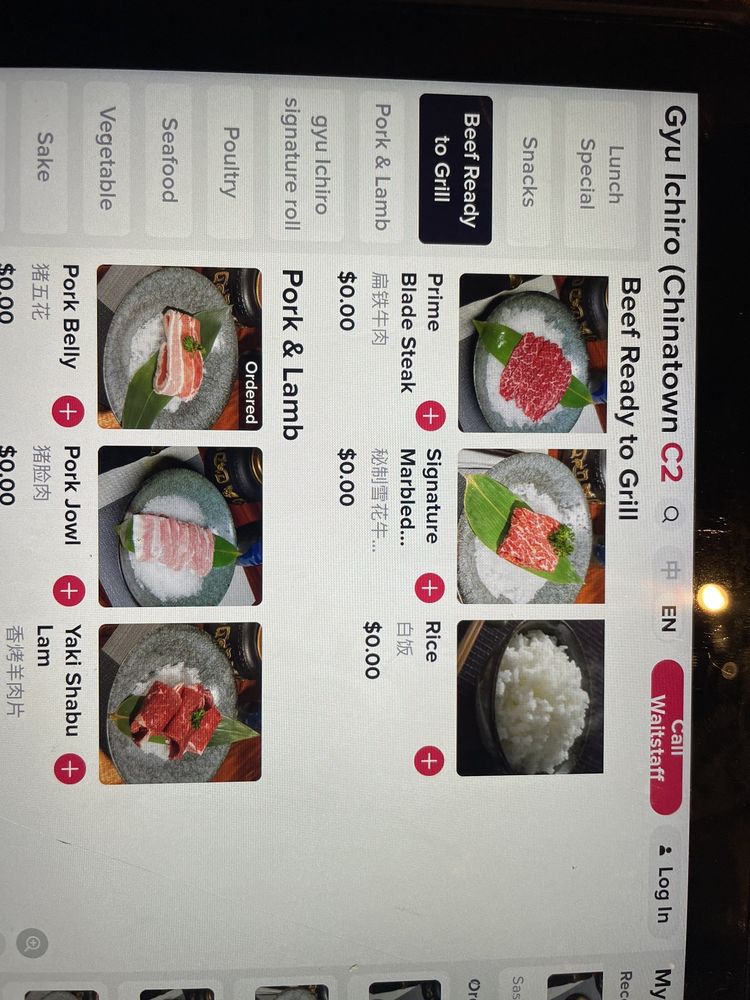
Task: Add Prime Blade Steak to order
Action: coord(430,414)
